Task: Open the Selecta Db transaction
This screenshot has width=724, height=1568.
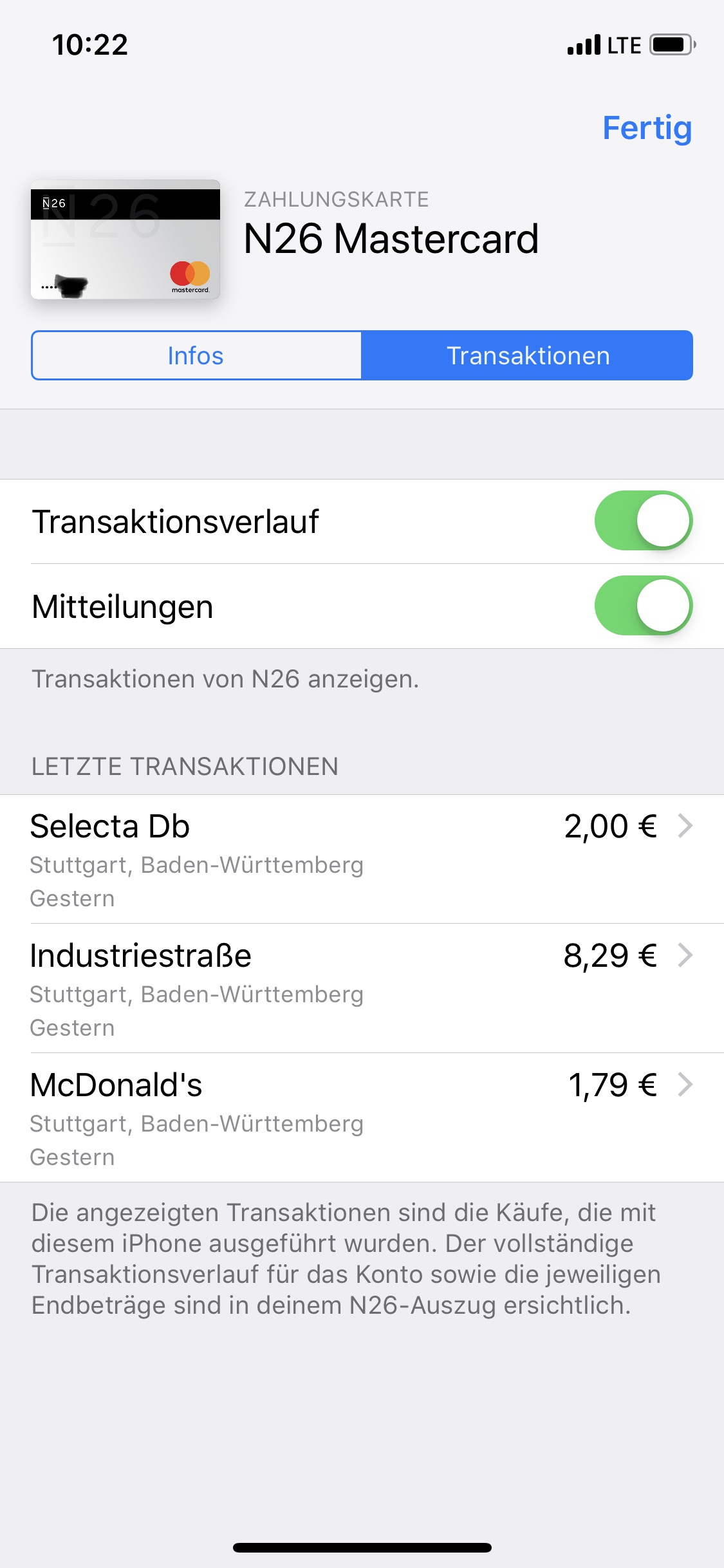Action: click(362, 859)
